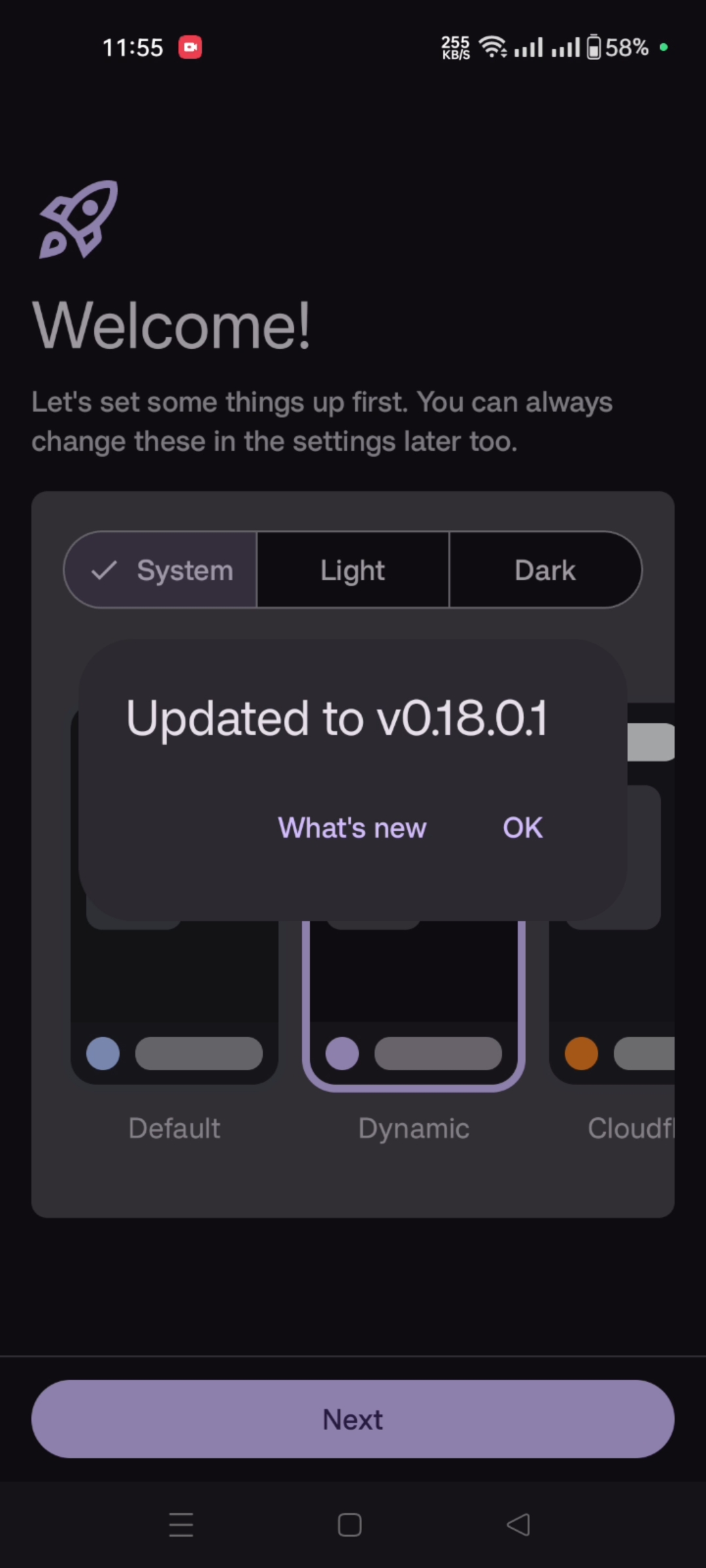Open recent apps from the navigation bar
This screenshot has height=1568, width=706.
point(181,1525)
